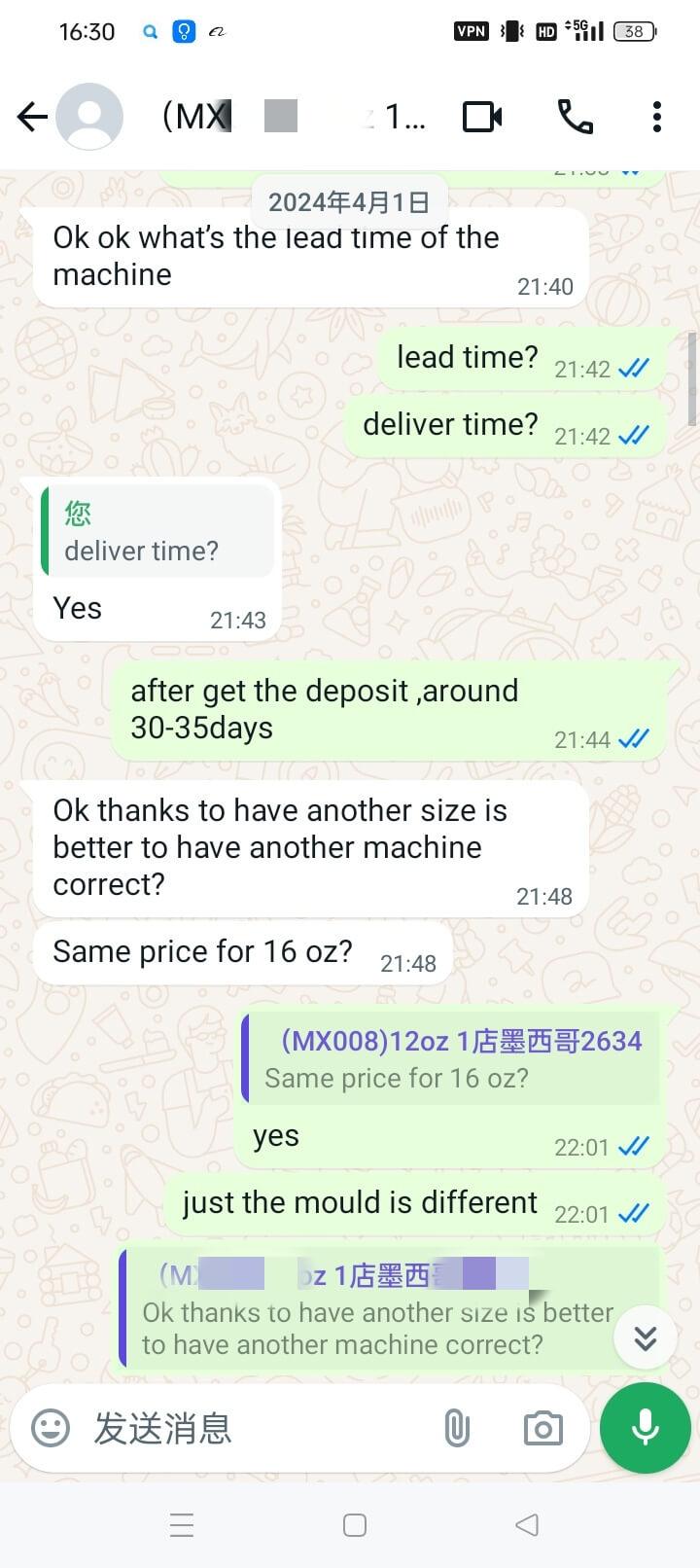Open the contact's profile picture
Image resolution: width=700 pixels, height=1568 pixels.
pyautogui.click(x=89, y=118)
